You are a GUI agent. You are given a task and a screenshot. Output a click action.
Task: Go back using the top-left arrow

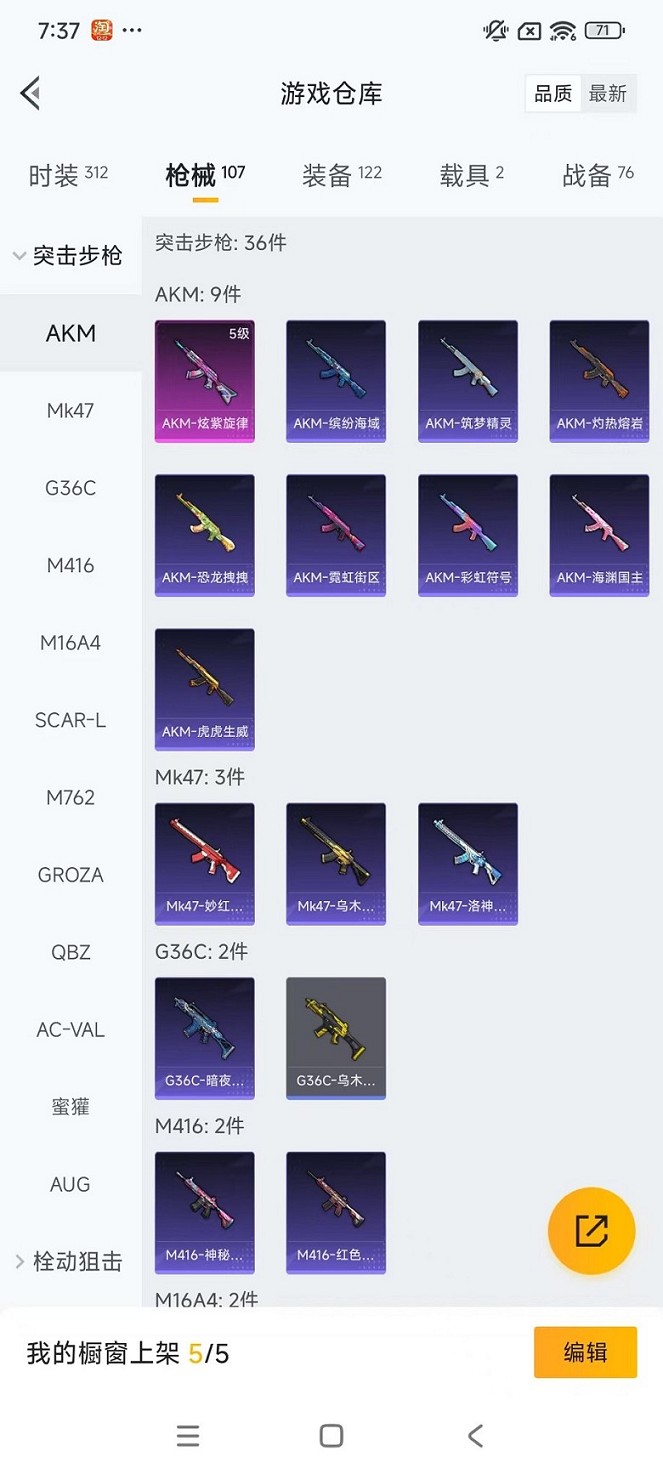click(x=30, y=94)
